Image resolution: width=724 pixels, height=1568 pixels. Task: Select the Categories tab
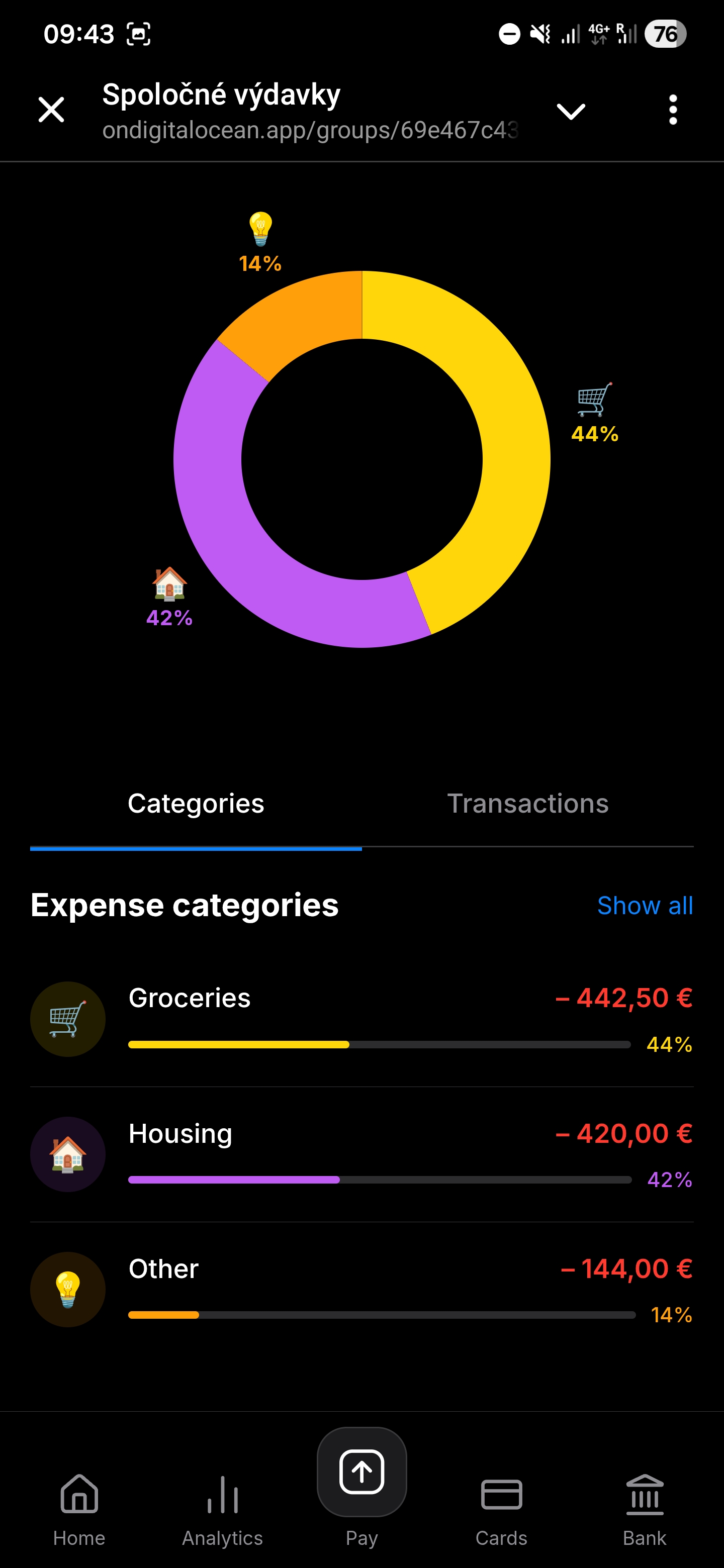(x=196, y=804)
